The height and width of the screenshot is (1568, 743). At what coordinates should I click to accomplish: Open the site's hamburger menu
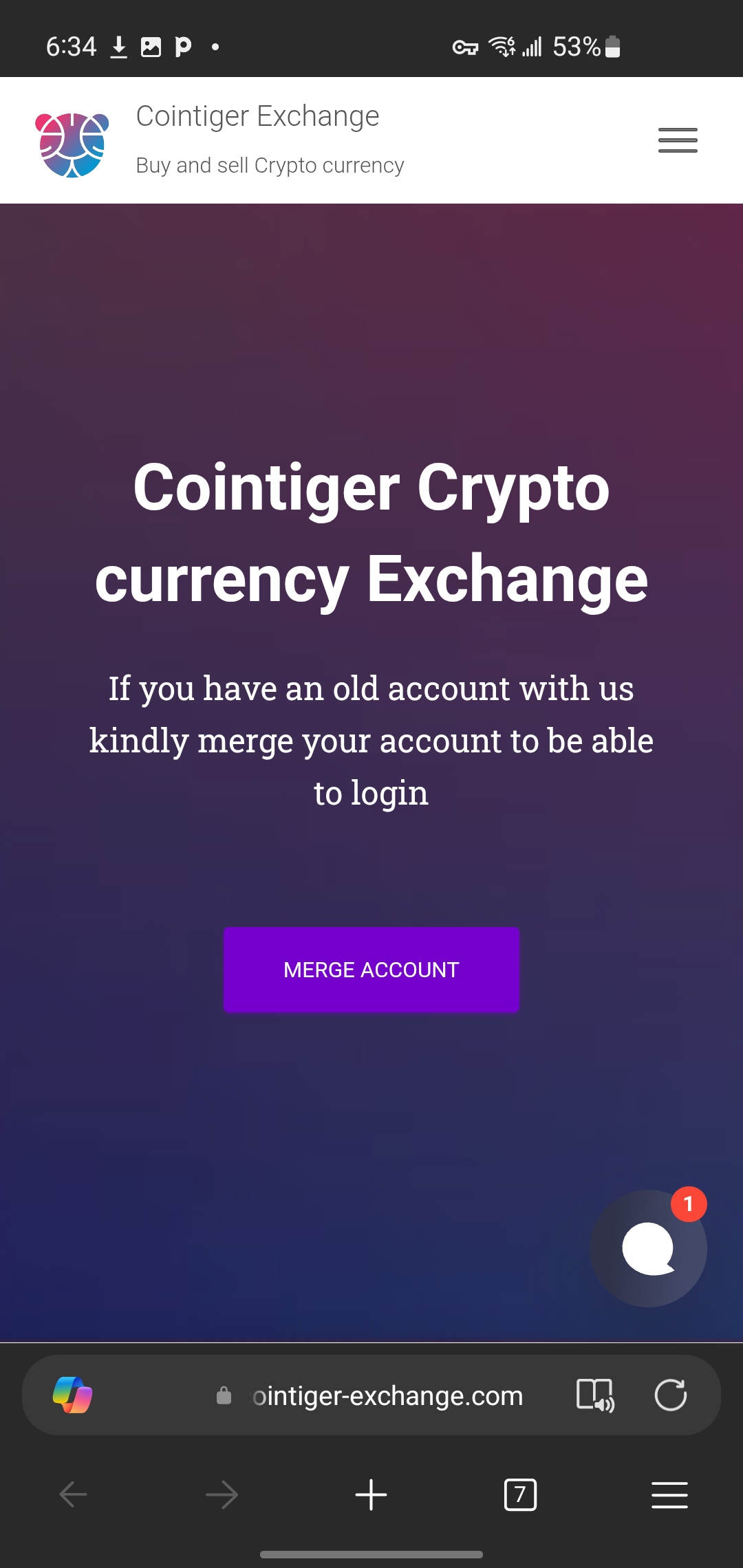pos(678,140)
